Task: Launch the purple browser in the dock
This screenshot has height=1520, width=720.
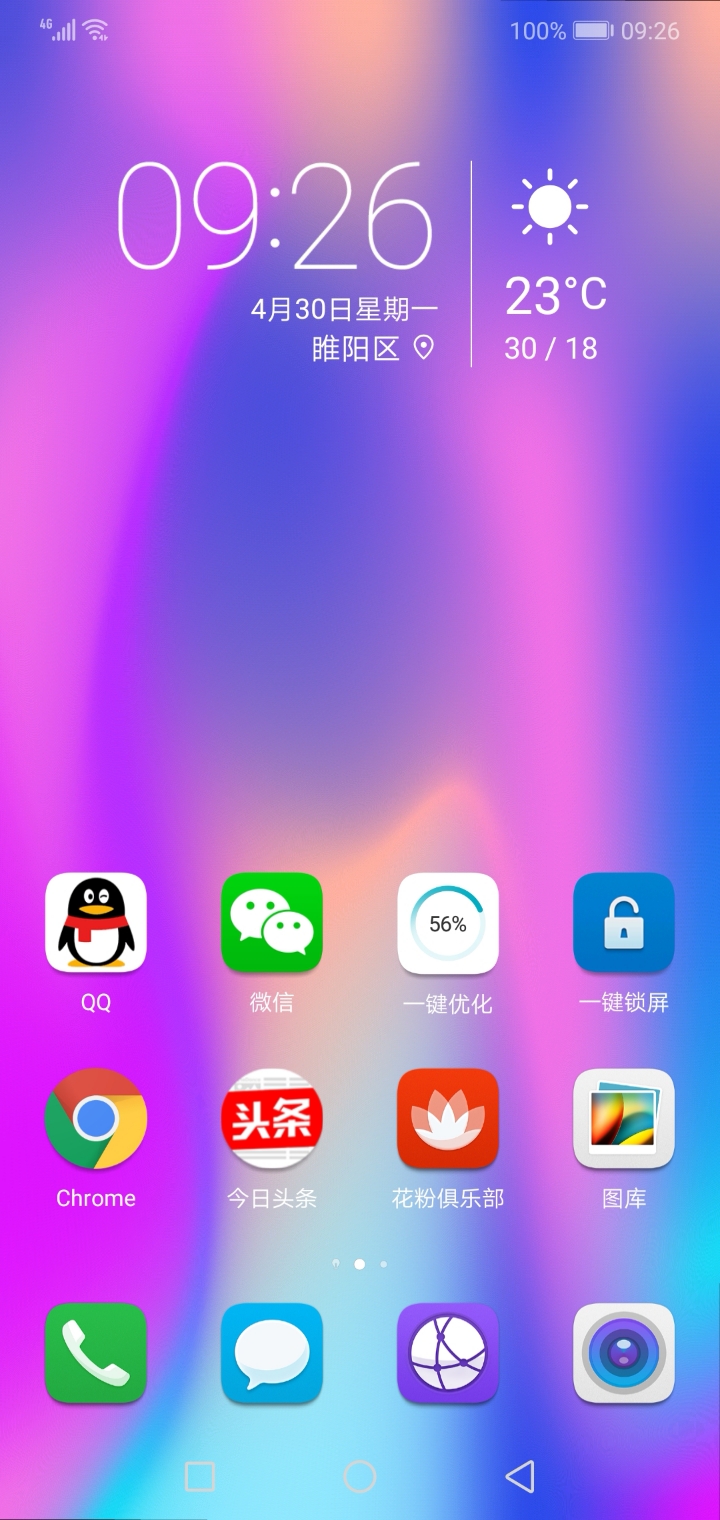Action: pos(448,1353)
